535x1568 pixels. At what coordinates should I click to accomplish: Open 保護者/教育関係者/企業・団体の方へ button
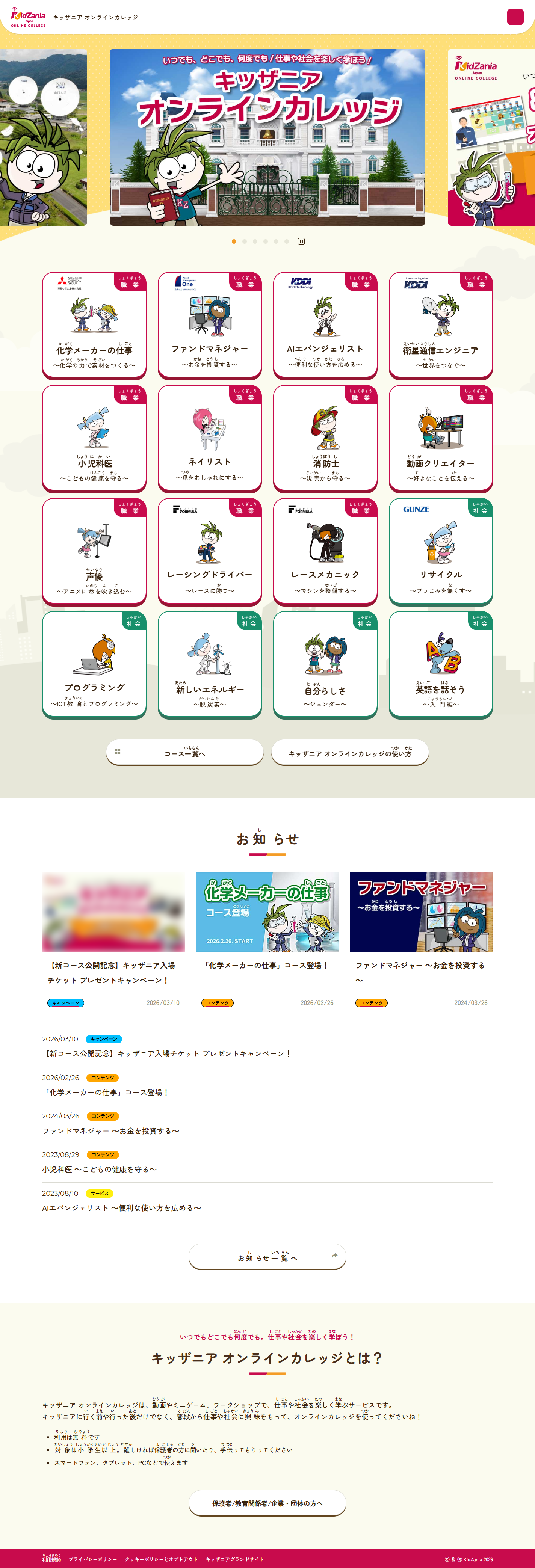coord(267,1503)
